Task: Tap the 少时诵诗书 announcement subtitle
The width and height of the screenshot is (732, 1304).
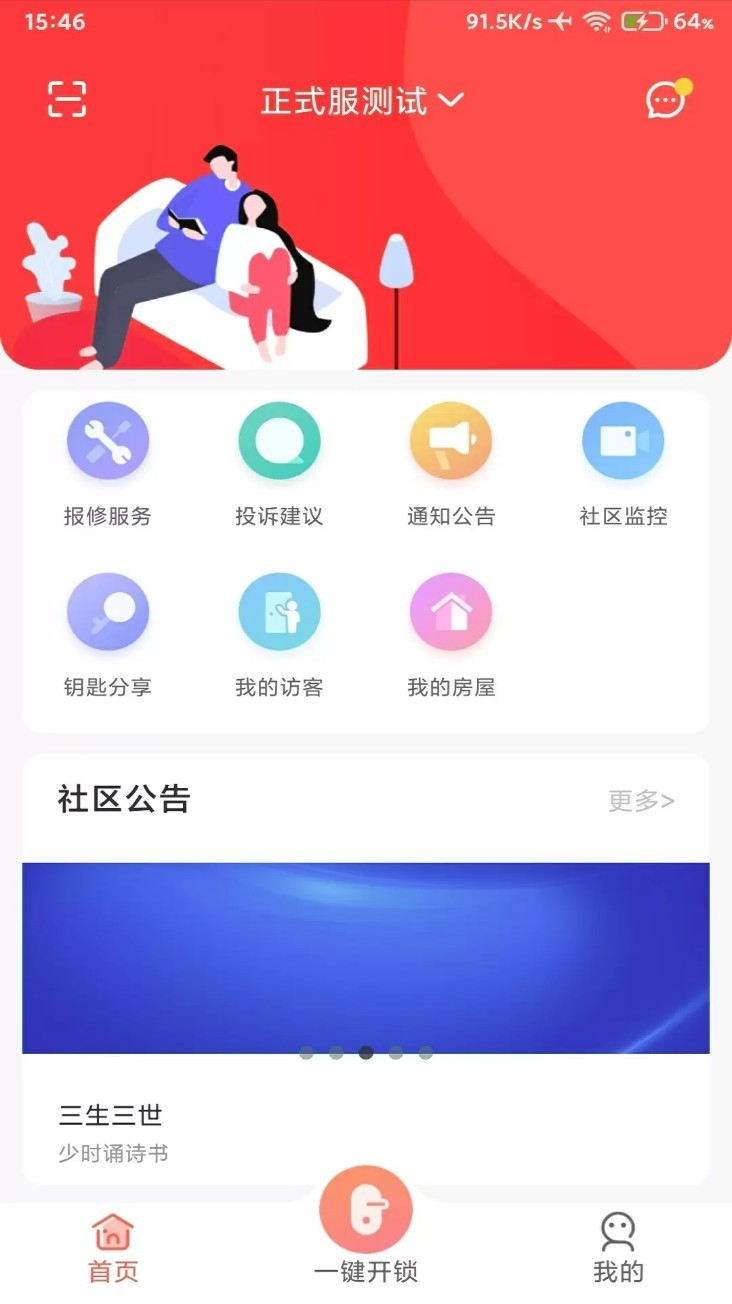Action: click(111, 1152)
